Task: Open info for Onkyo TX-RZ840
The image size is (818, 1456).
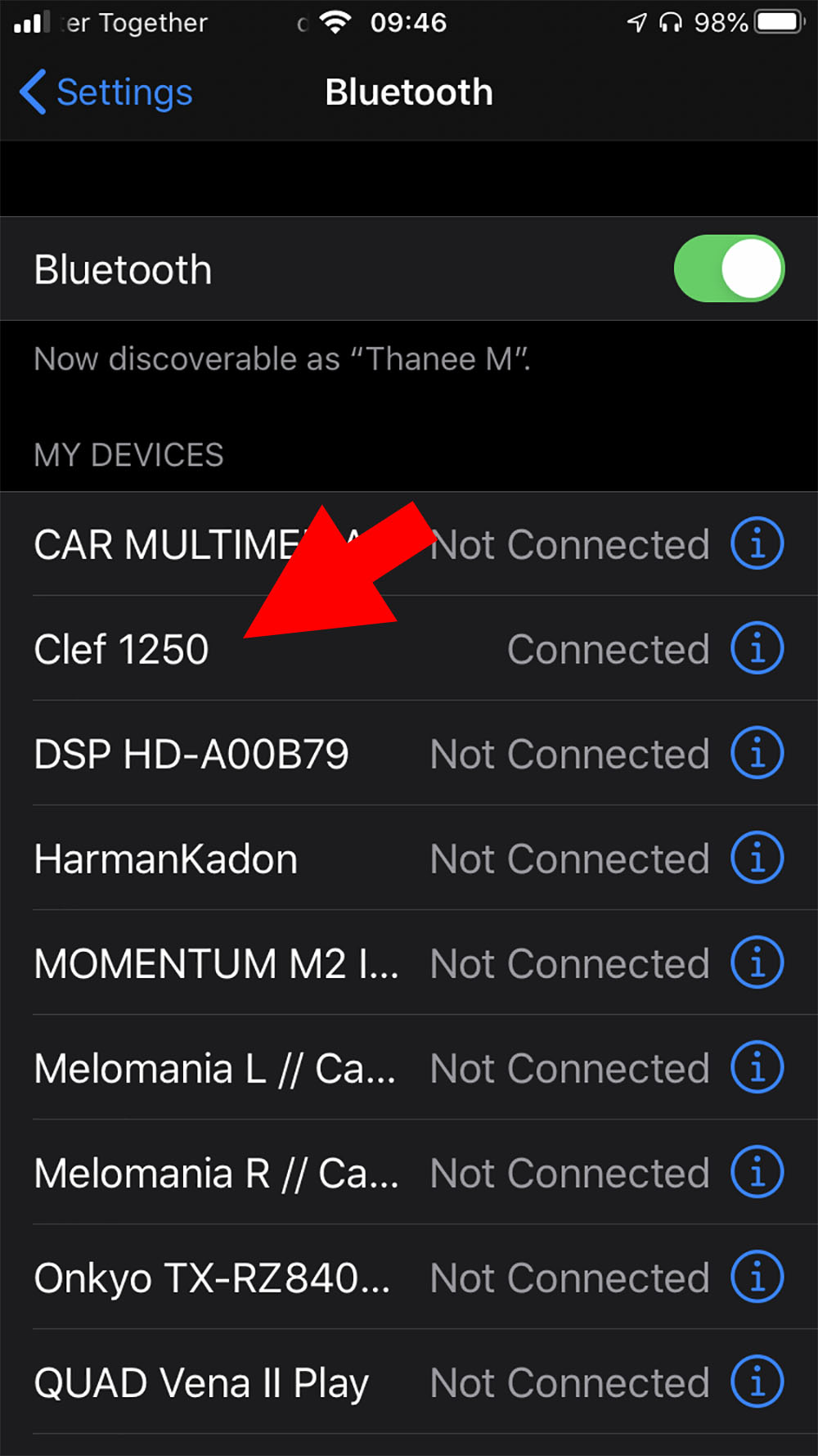Action: (757, 1277)
